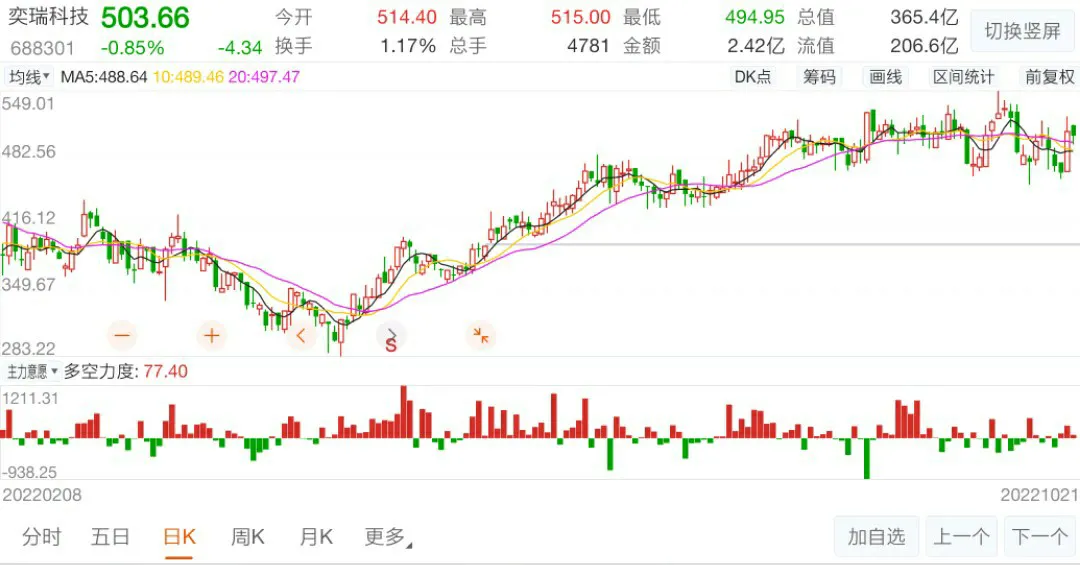The height and width of the screenshot is (565, 1080).
Task: Expand the 更多 period options
Action: click(388, 537)
